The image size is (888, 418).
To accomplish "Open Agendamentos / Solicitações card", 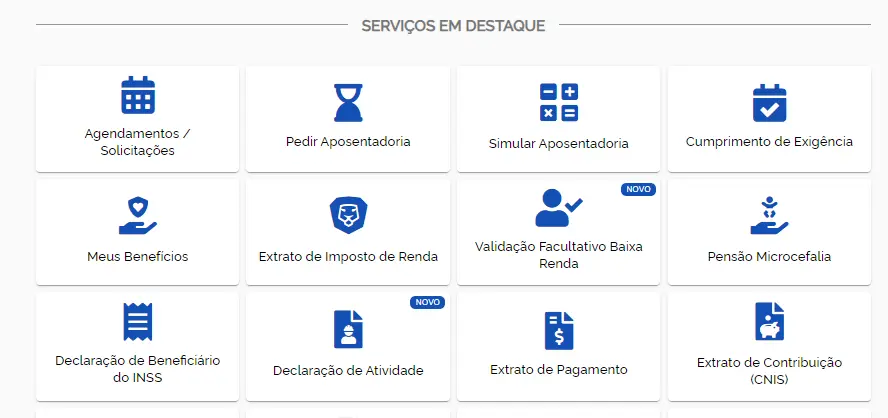I will (137, 119).
